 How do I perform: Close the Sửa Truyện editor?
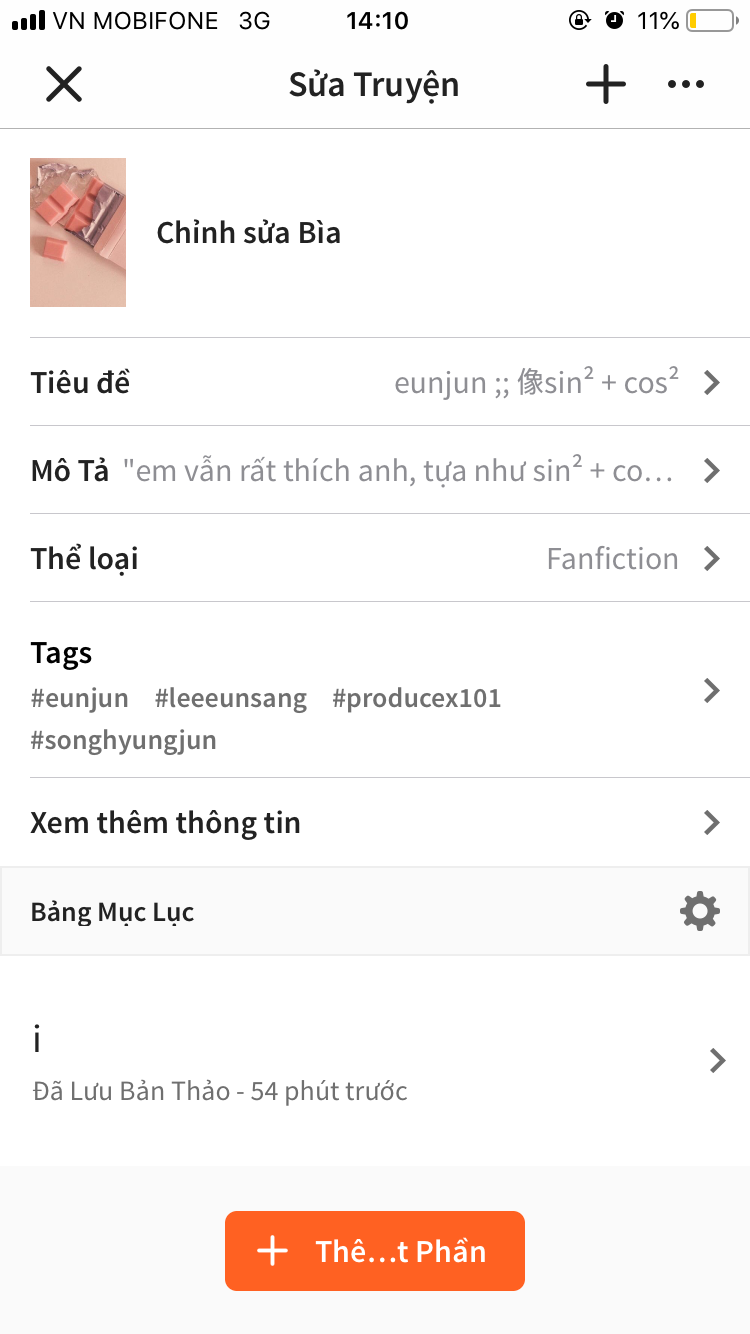(x=64, y=85)
